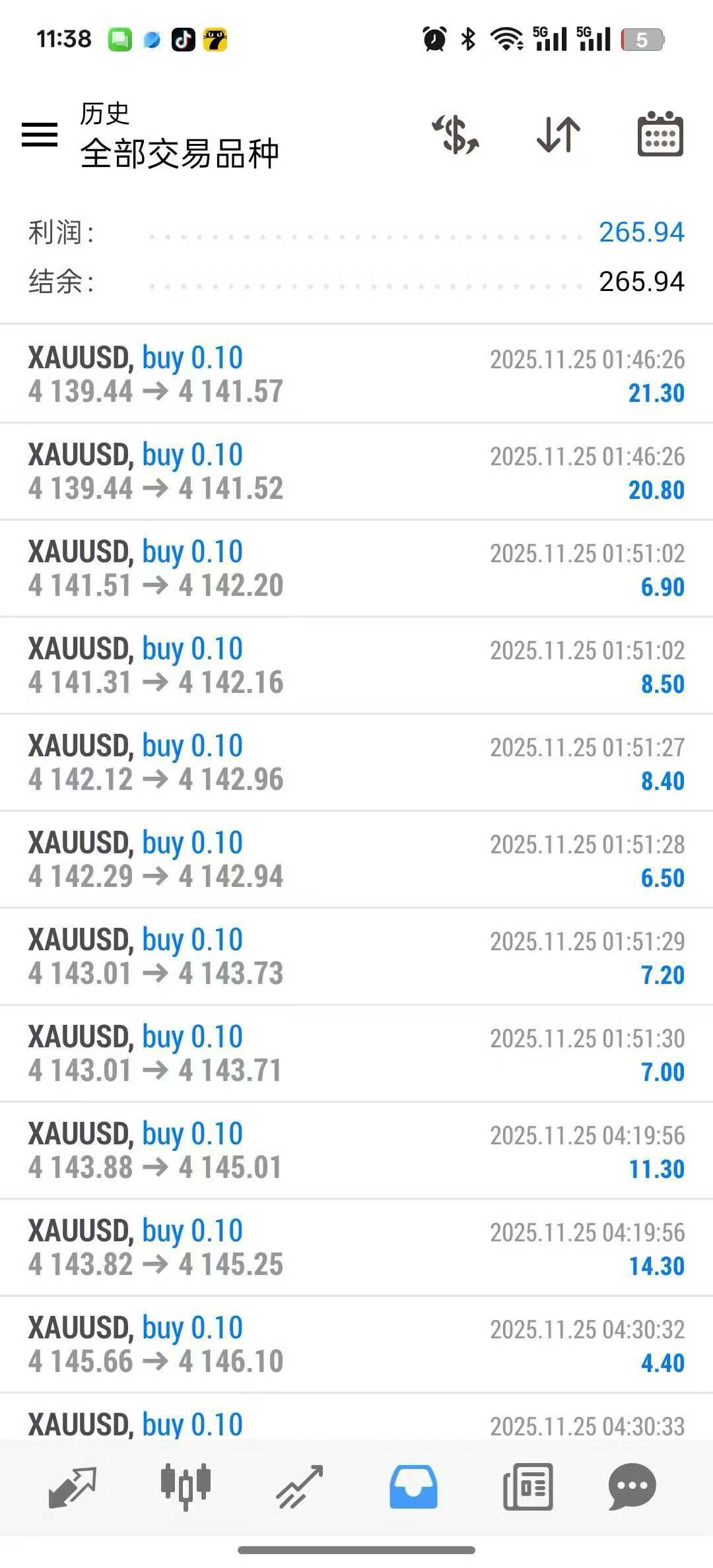Sort the trade history list
713x1568 pixels.
tap(558, 134)
